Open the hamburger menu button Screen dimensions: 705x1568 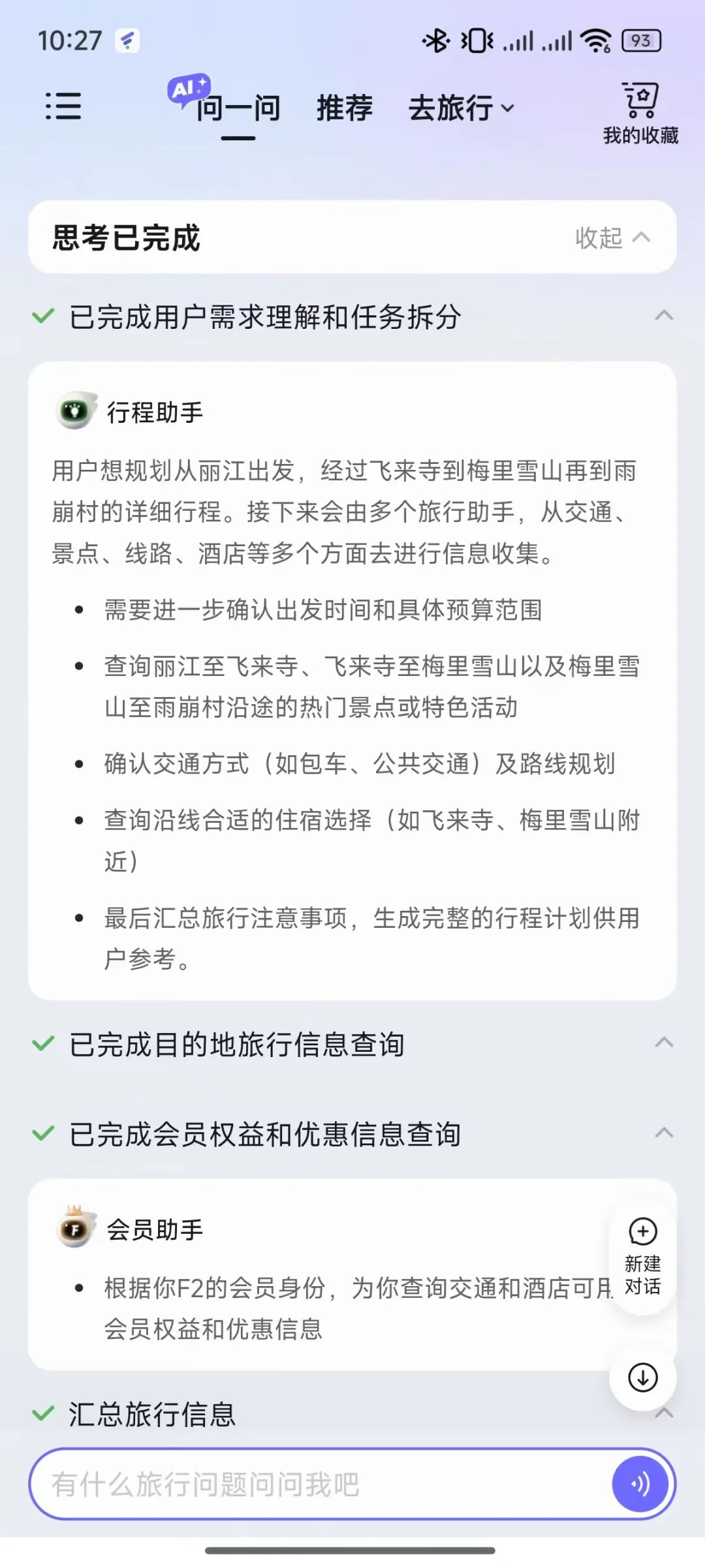pyautogui.click(x=63, y=106)
